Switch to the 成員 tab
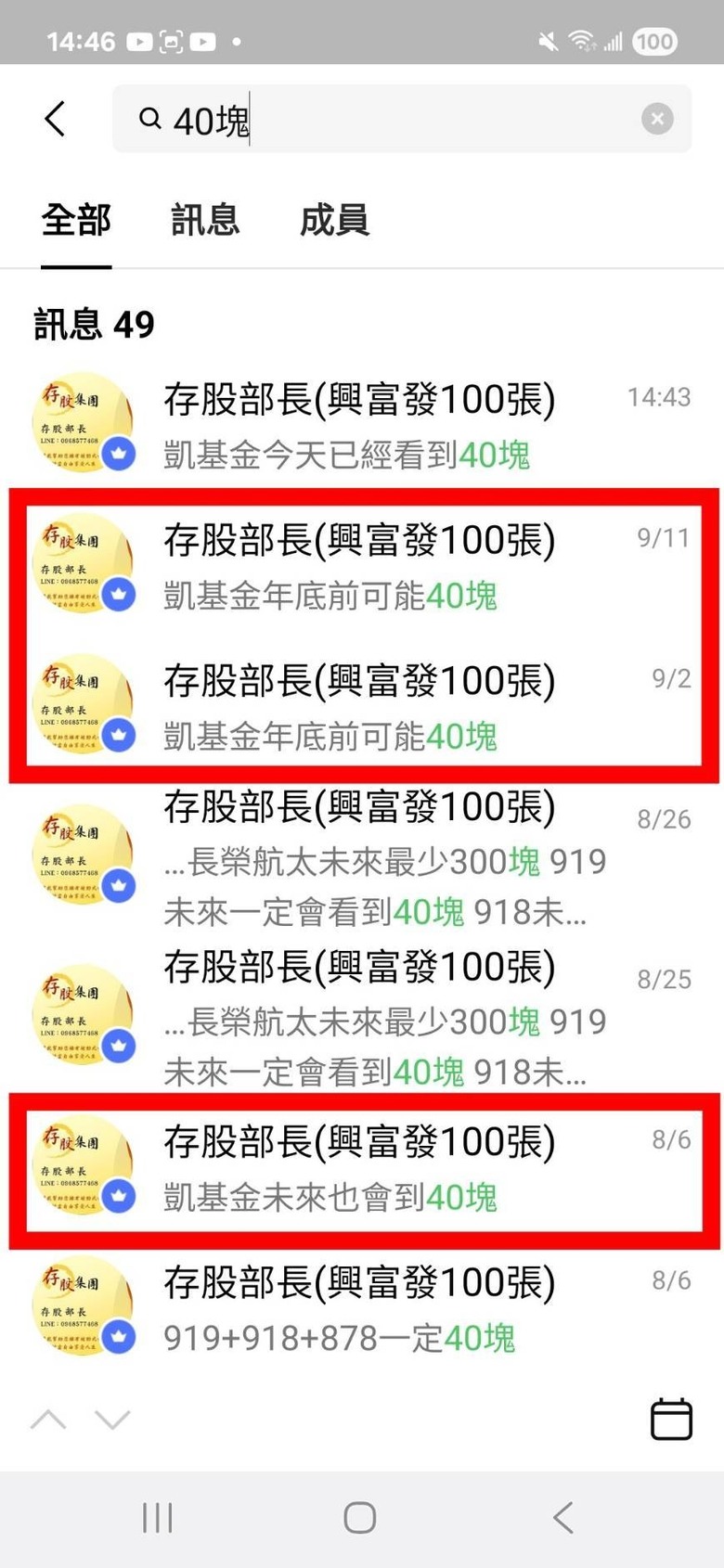724x1568 pixels. tap(335, 220)
